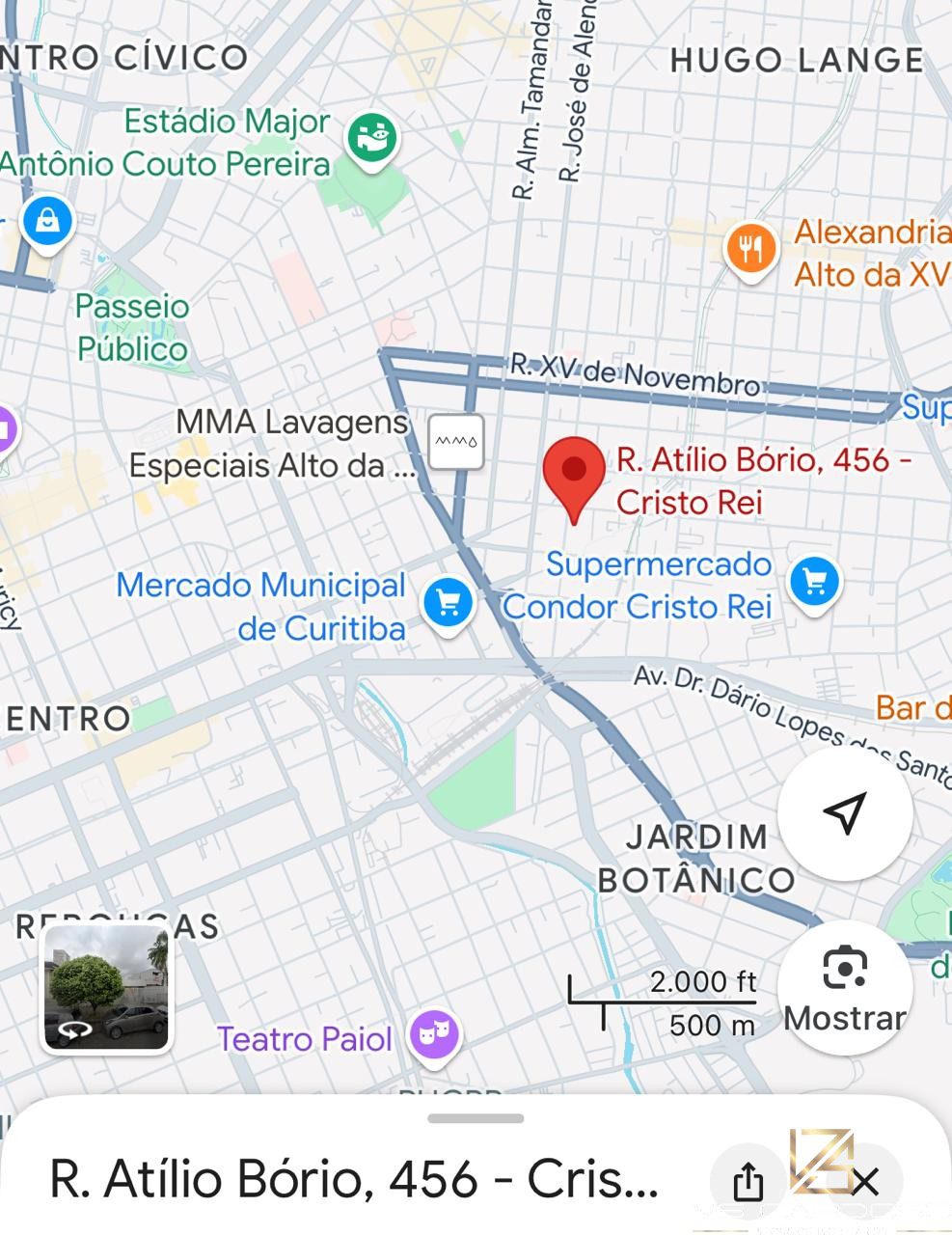The height and width of the screenshot is (1235, 952).
Task: Close the address info panel
Action: coord(865,1181)
